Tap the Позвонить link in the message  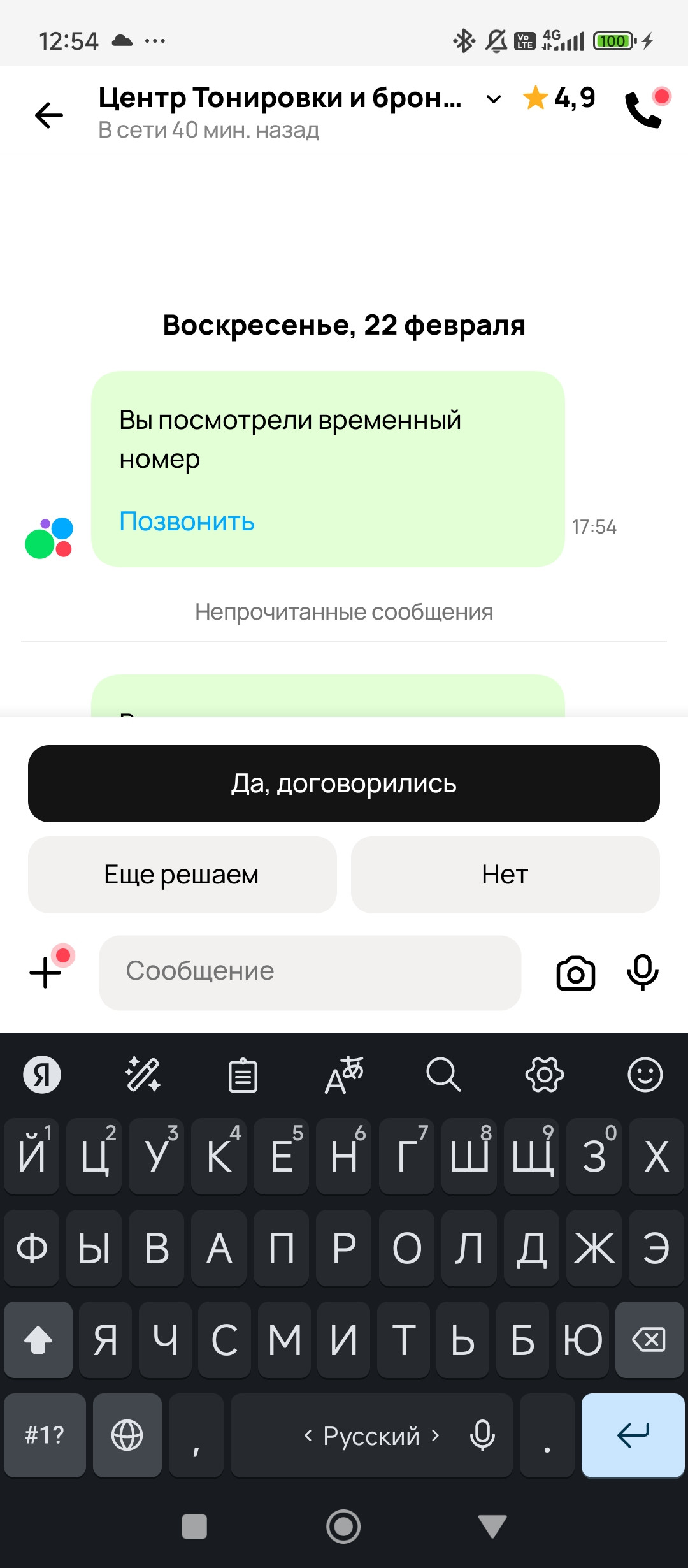coord(187,521)
